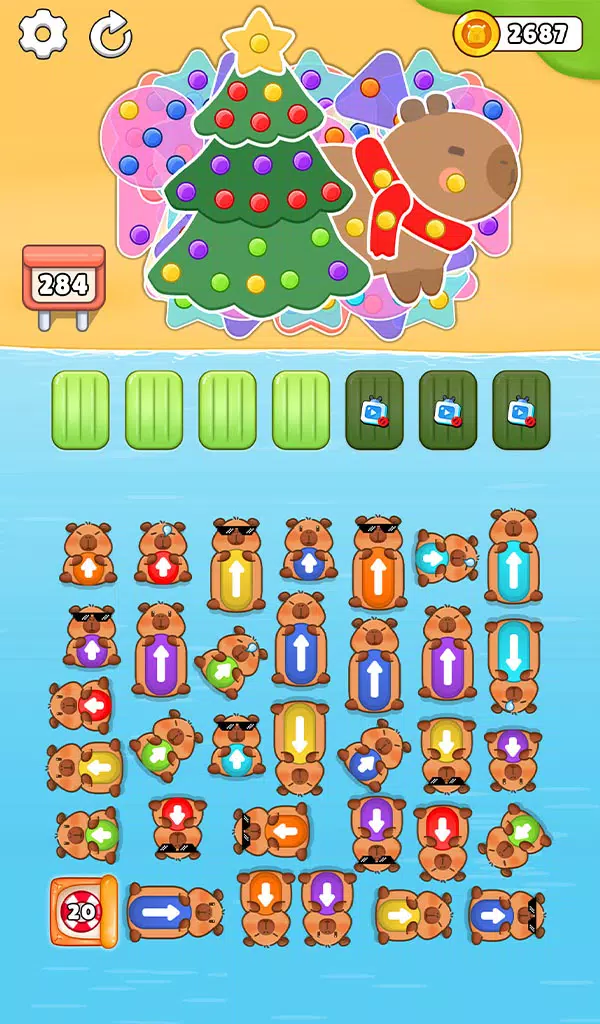Tap the orange left-arrow capybara
Screen dimensions: 600x1024
(x=273, y=830)
